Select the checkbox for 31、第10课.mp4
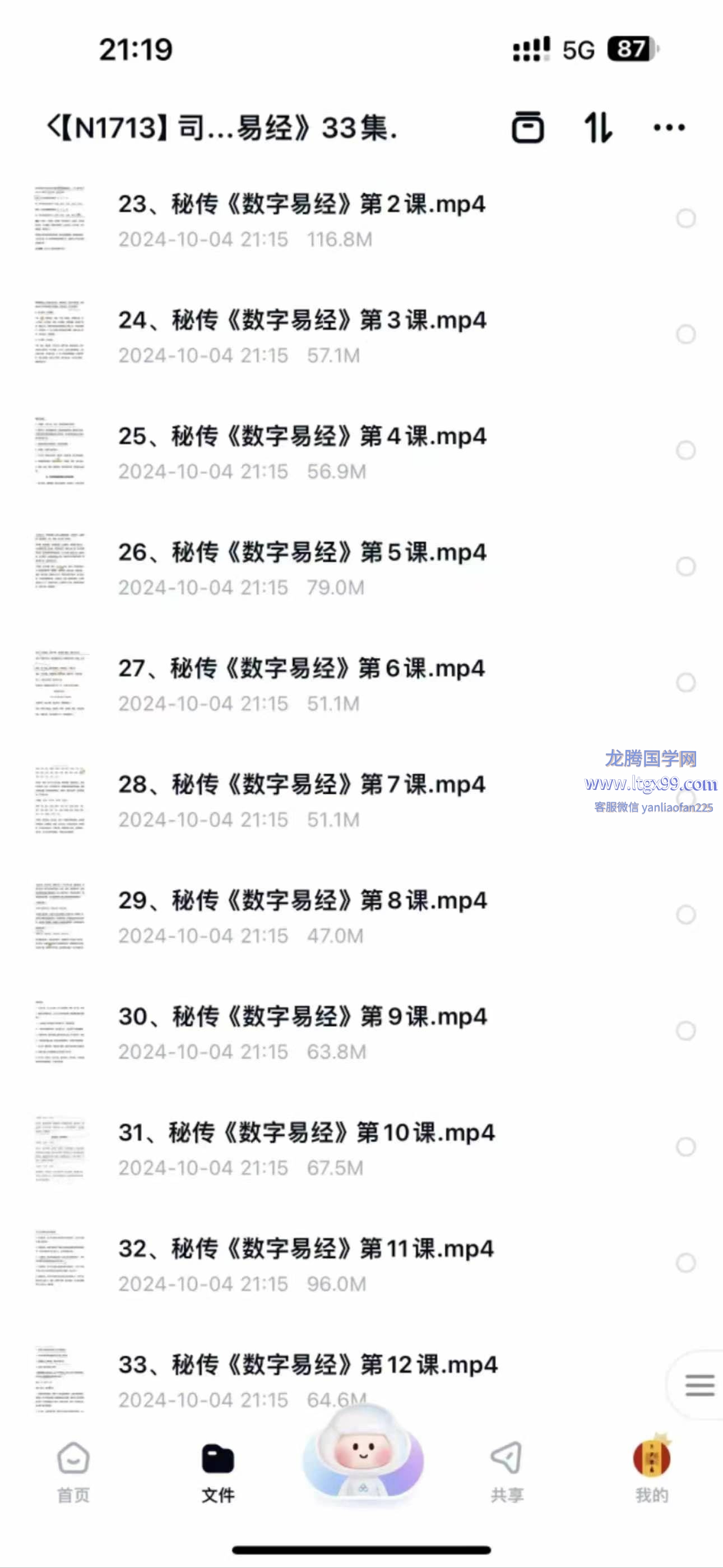 686,1147
